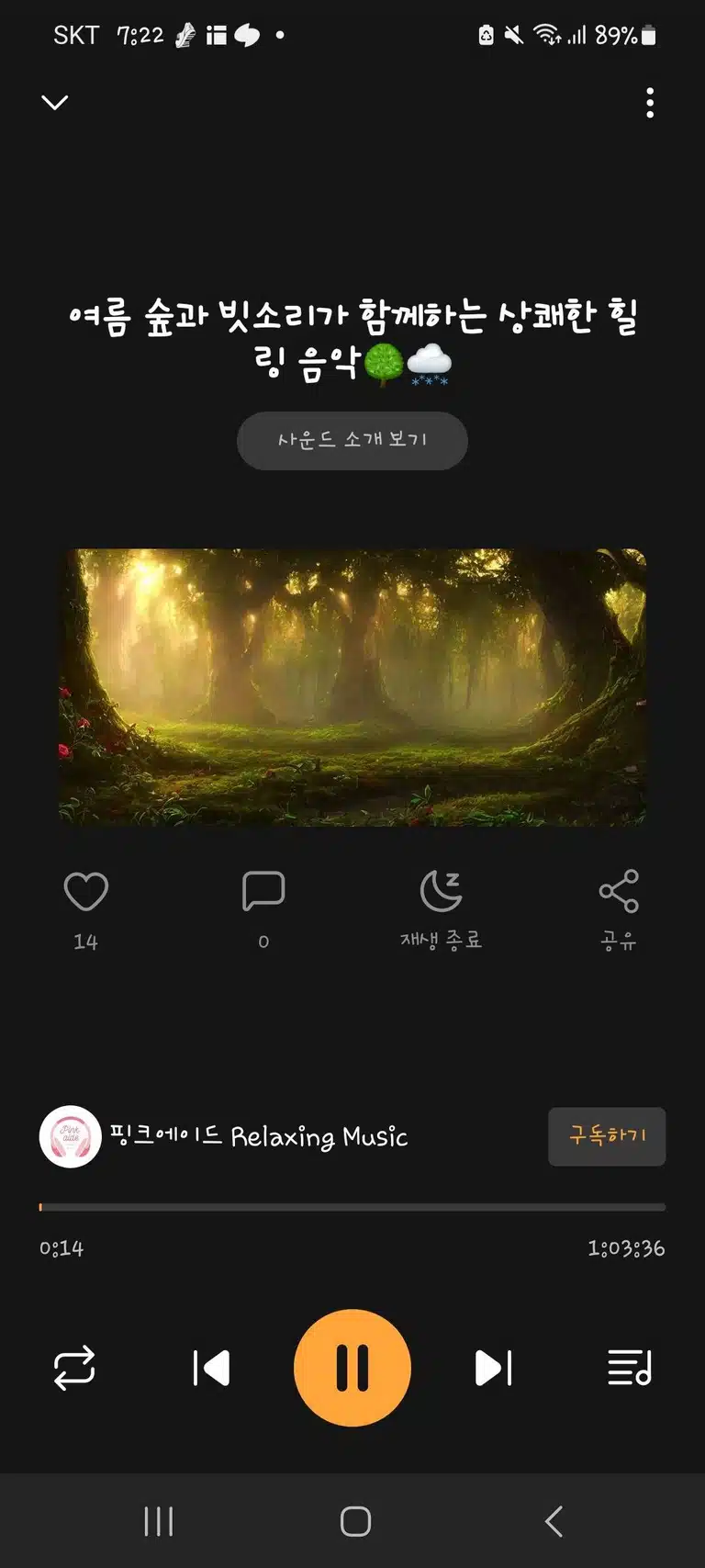Skip to the previous track

tap(211, 1368)
